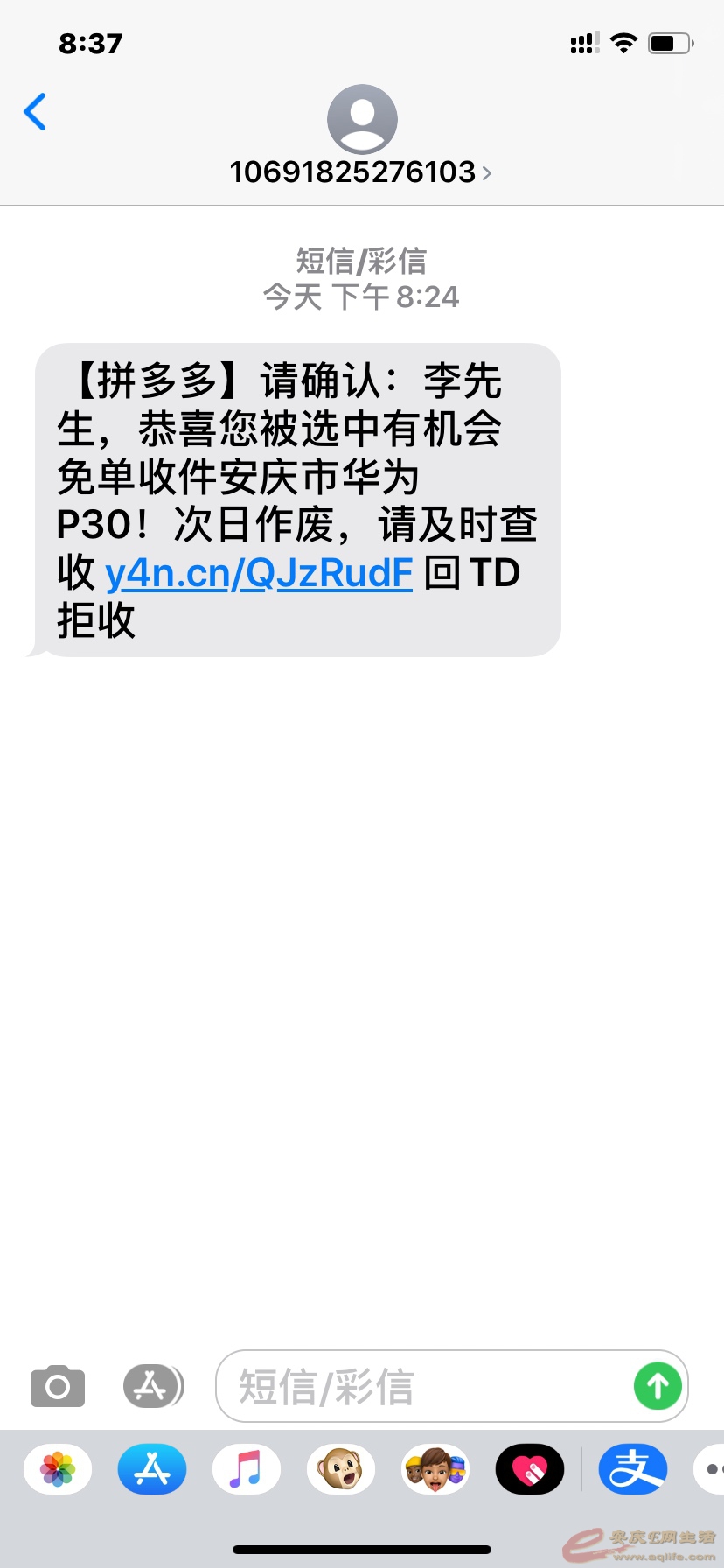Viewport: 724px width, 1568px height.
Task: Toggle the App Store apps drawer button
Action: (x=152, y=1386)
